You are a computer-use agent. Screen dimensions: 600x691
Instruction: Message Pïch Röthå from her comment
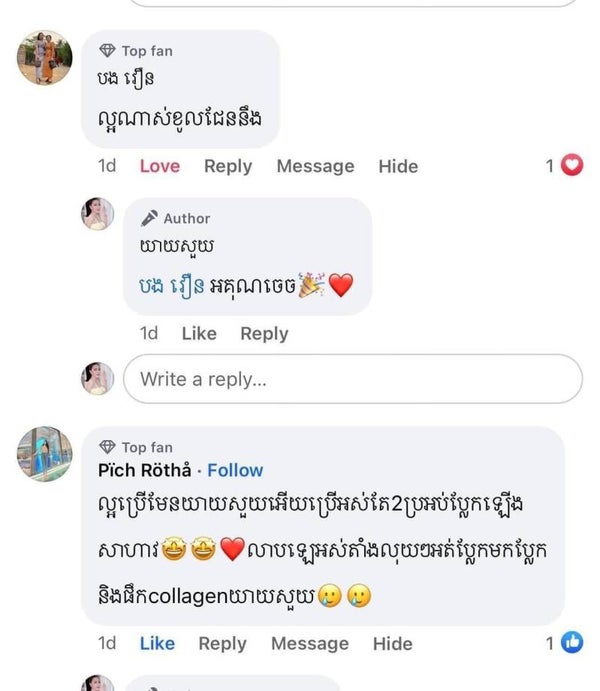tap(310, 644)
